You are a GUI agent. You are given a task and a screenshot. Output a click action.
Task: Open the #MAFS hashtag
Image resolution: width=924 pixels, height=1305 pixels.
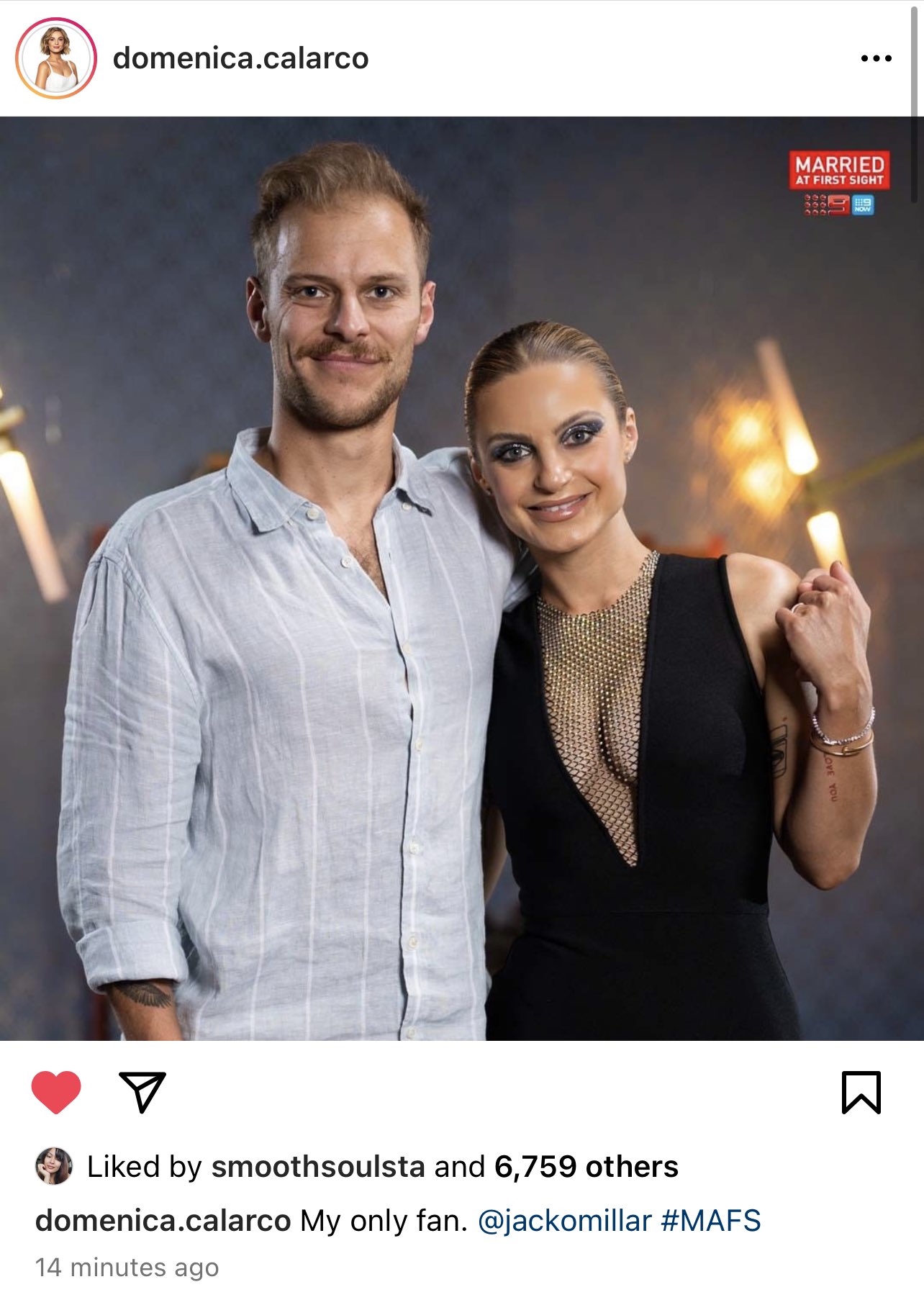[710, 1221]
